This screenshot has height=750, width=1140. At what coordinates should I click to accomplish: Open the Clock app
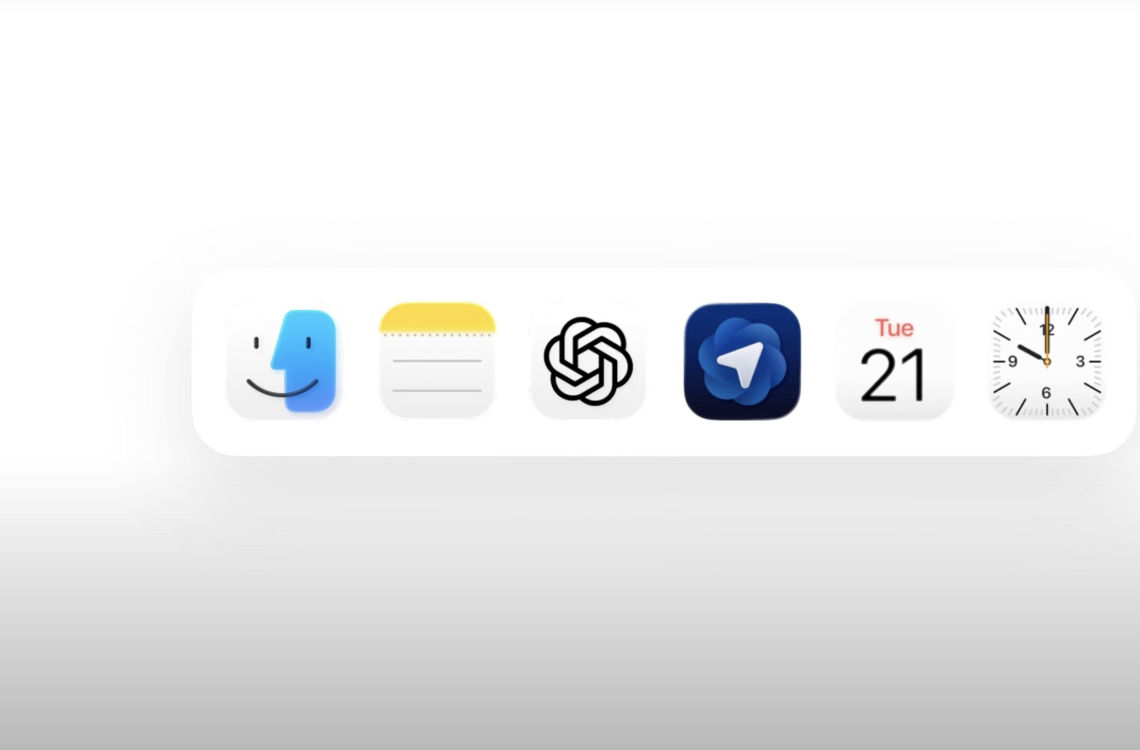[1046, 361]
